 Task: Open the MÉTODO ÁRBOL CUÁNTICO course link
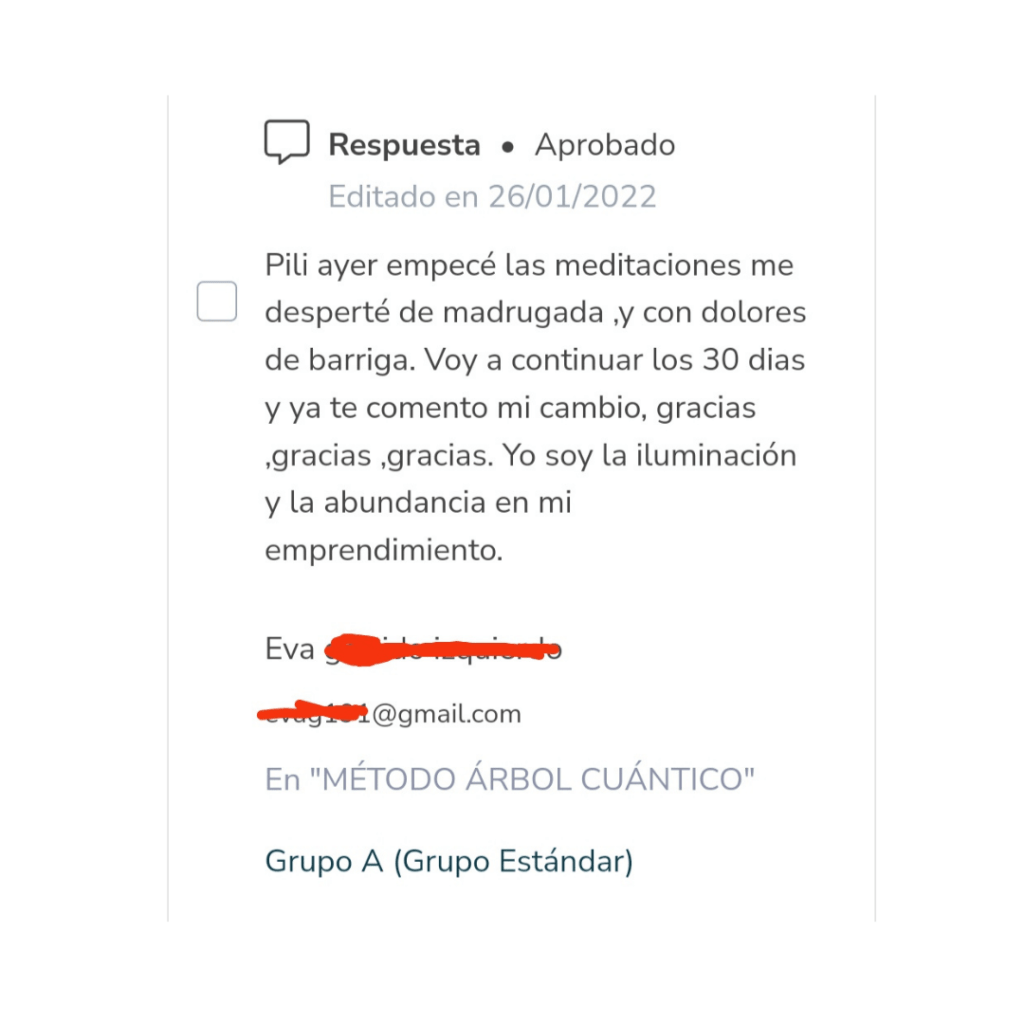(509, 780)
